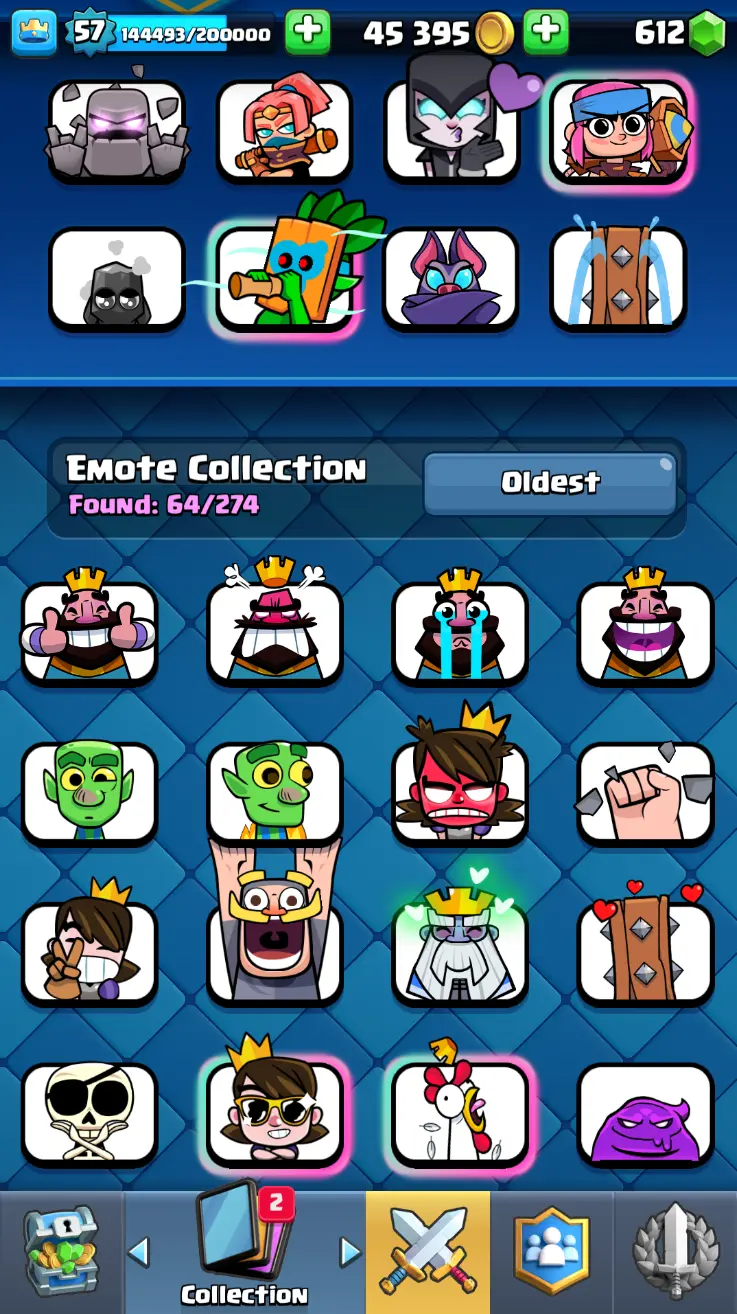
Task: Add more gold coins with the plus button
Action: [x=545, y=32]
